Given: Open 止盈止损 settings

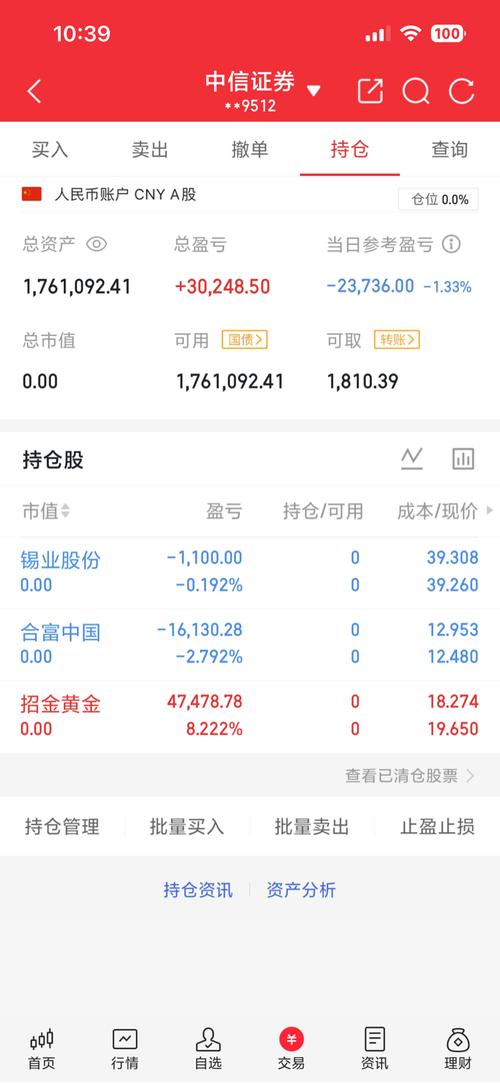Looking at the screenshot, I should 437,827.
